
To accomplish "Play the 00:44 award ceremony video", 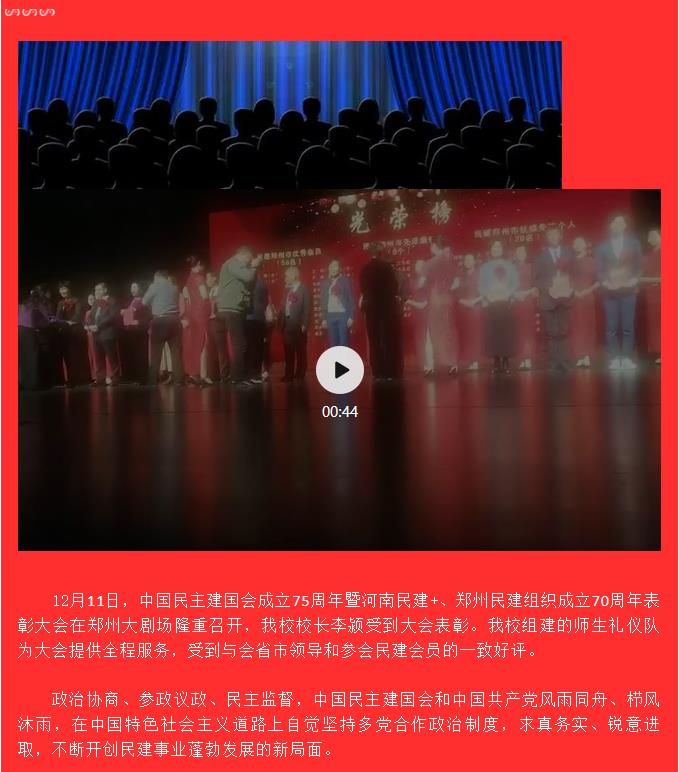I will (x=340, y=370).
